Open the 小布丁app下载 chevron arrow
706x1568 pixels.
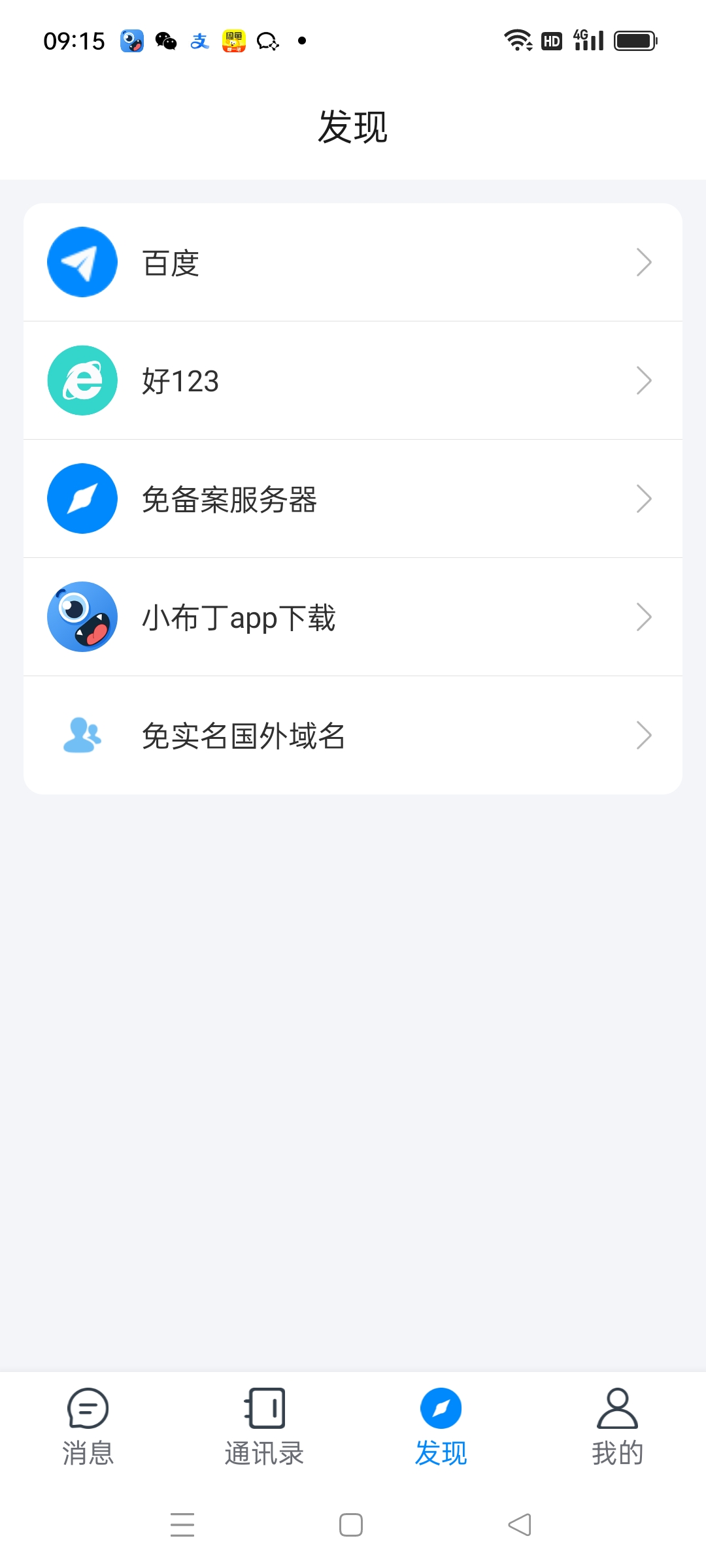644,616
